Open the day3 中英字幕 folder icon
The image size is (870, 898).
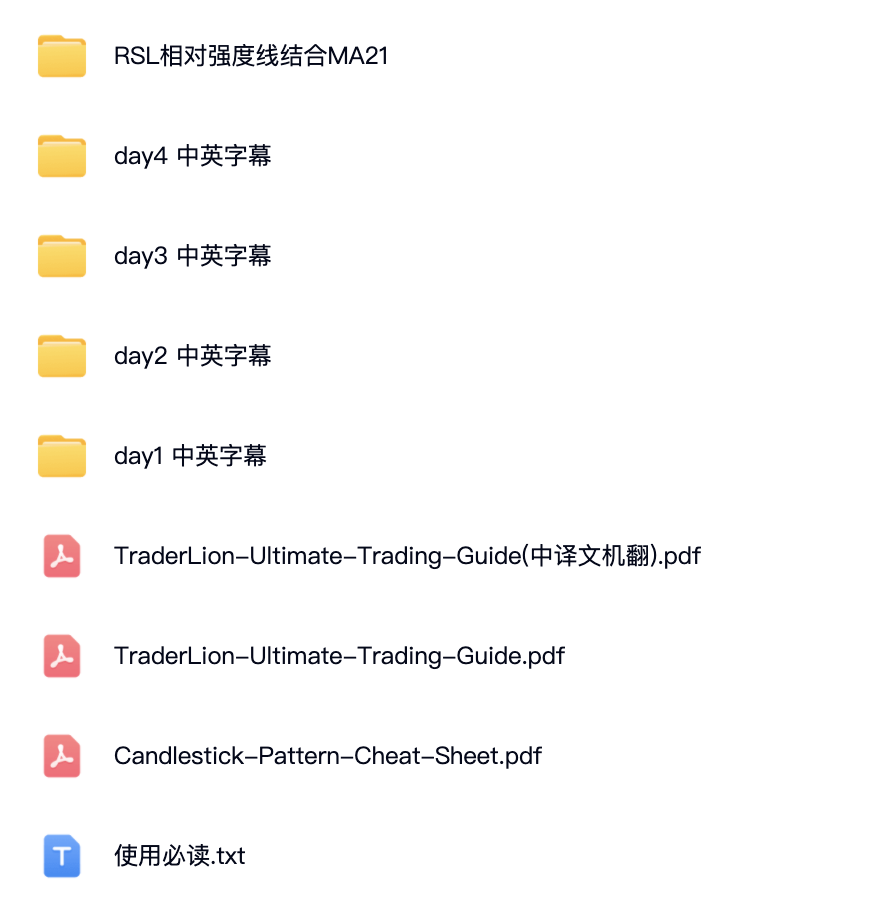[62, 256]
